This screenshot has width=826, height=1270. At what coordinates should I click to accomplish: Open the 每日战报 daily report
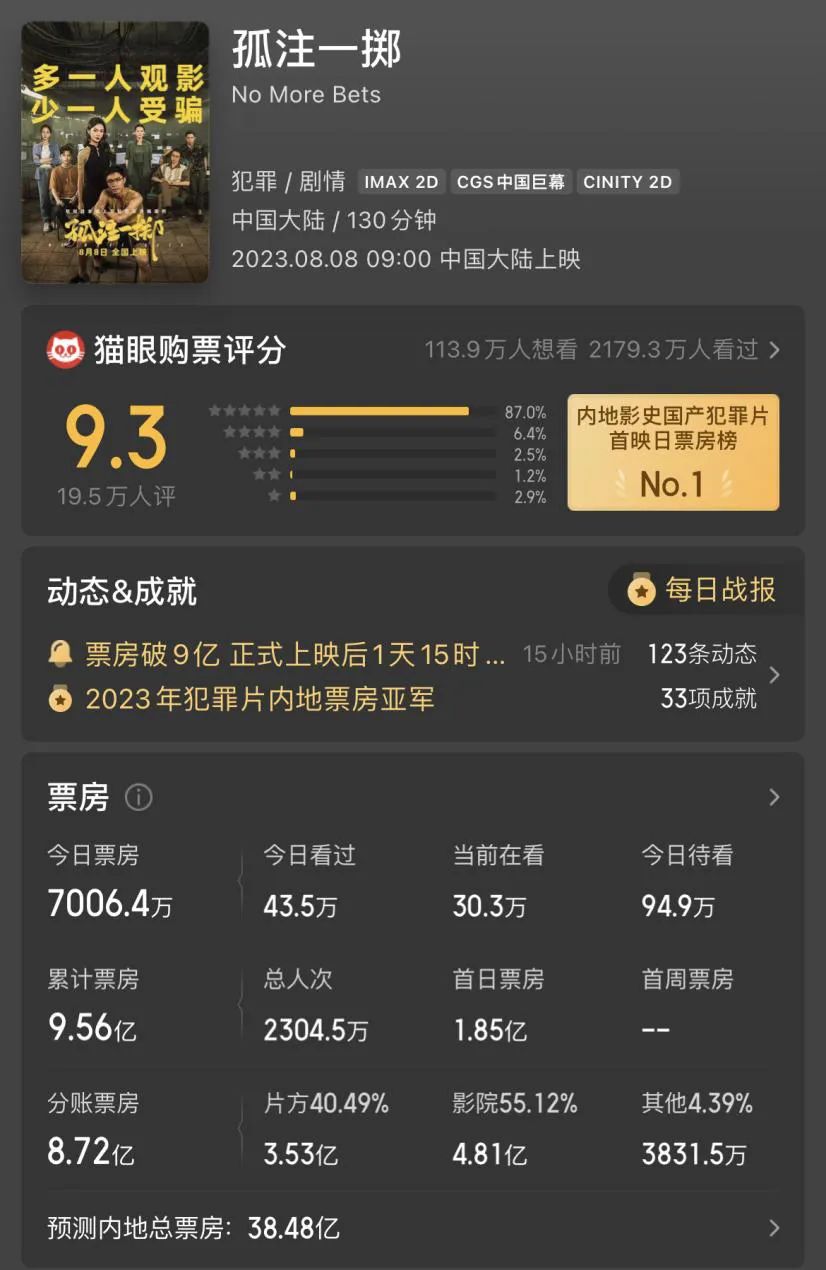[706, 590]
